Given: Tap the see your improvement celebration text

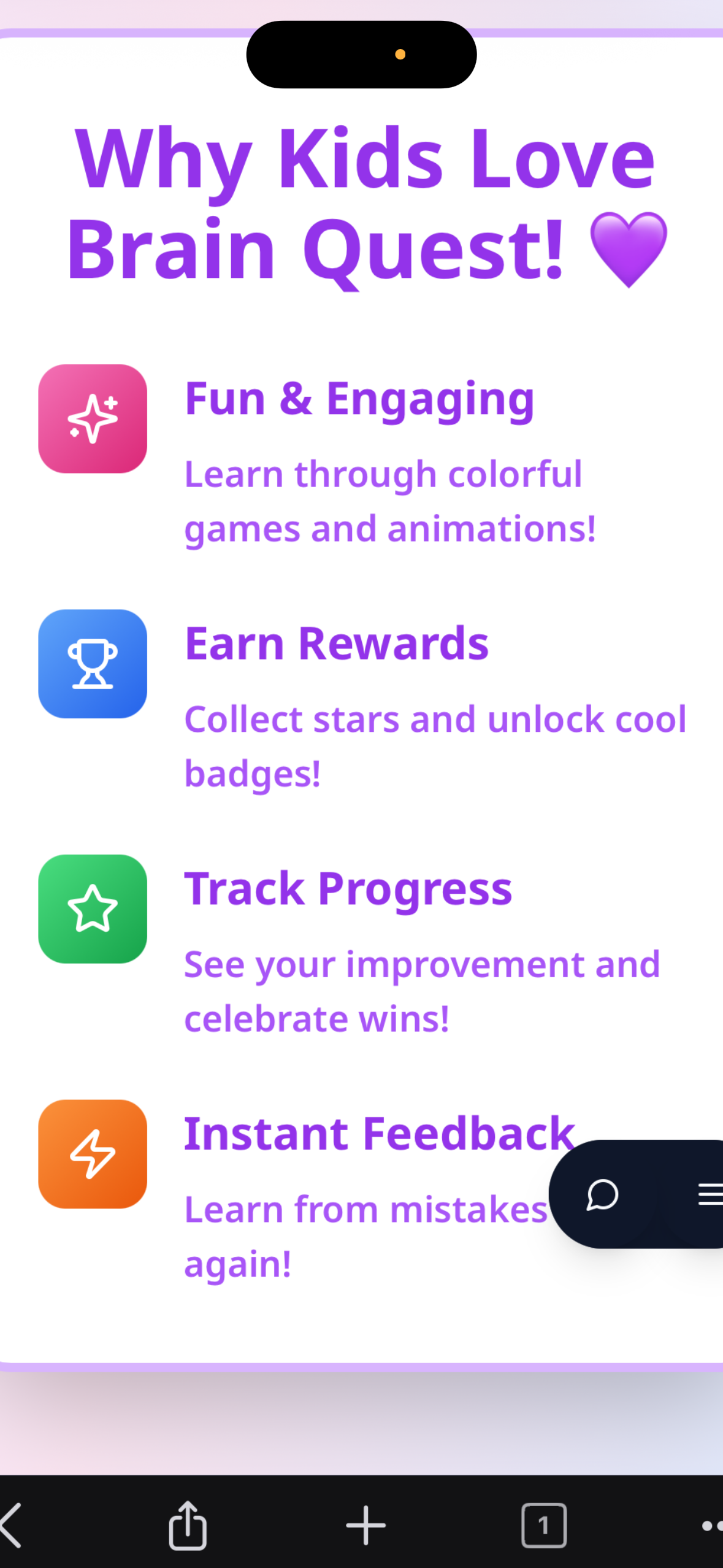Looking at the screenshot, I should click(422, 990).
